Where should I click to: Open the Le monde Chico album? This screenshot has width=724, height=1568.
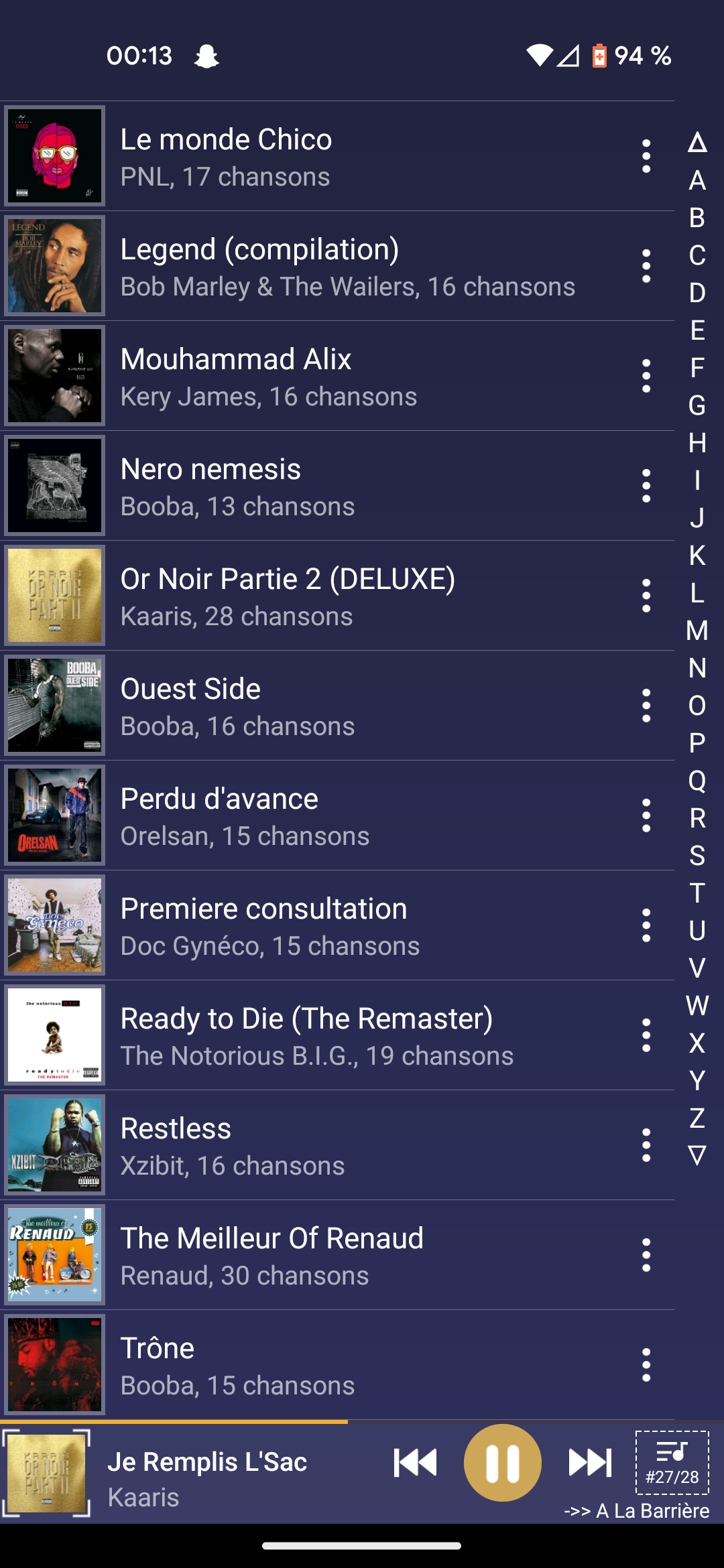pos(337,156)
